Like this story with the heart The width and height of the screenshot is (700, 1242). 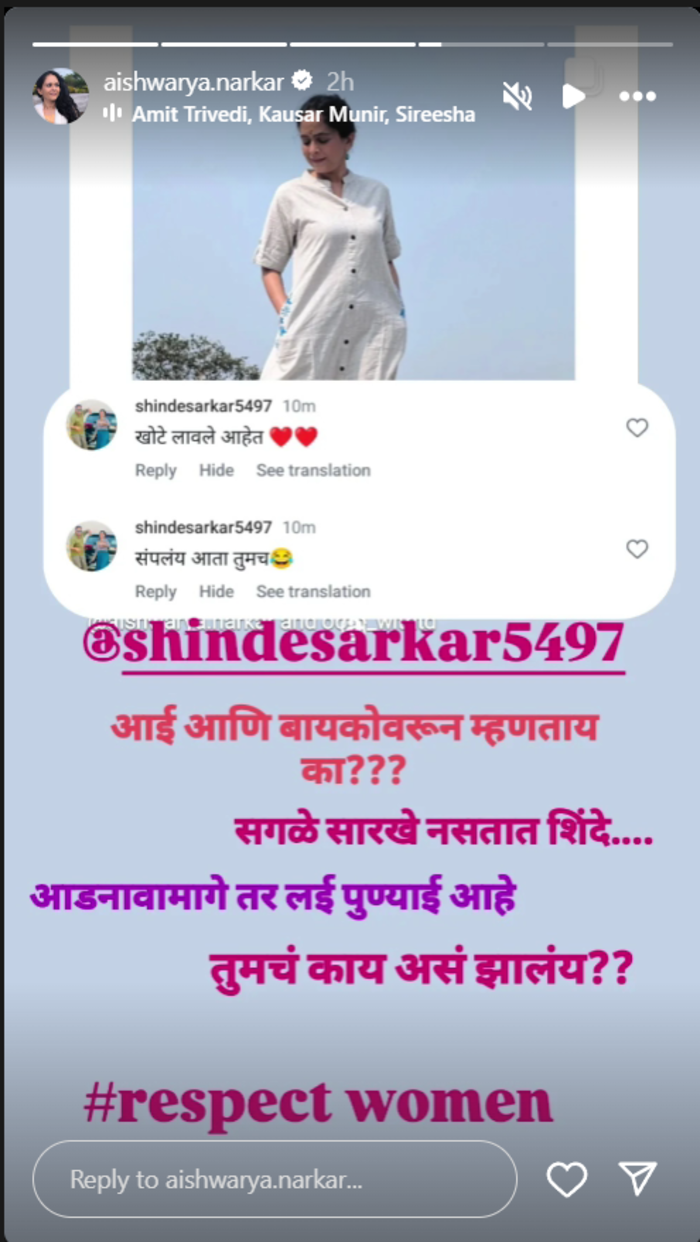[566, 1180]
